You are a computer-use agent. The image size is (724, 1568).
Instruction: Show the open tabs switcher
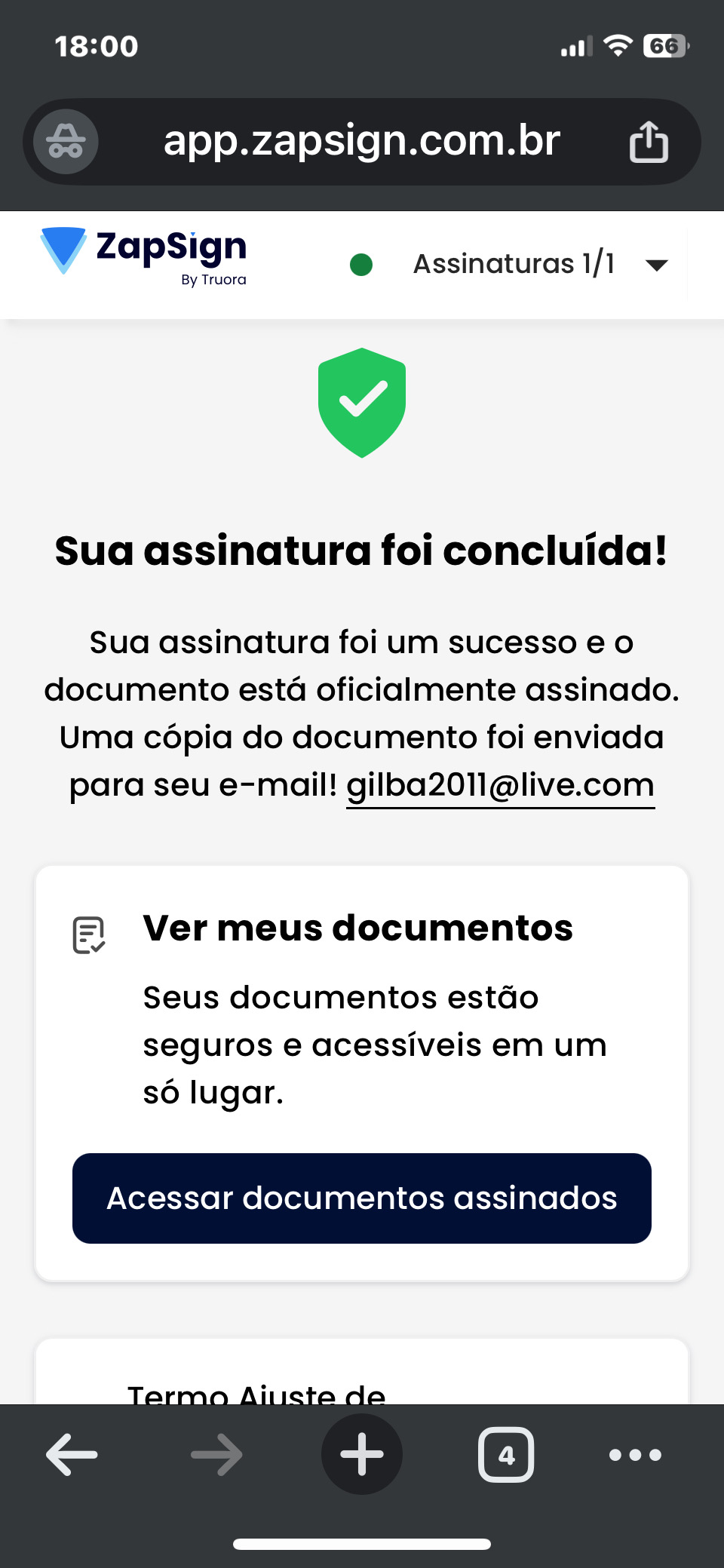pos(506,1454)
